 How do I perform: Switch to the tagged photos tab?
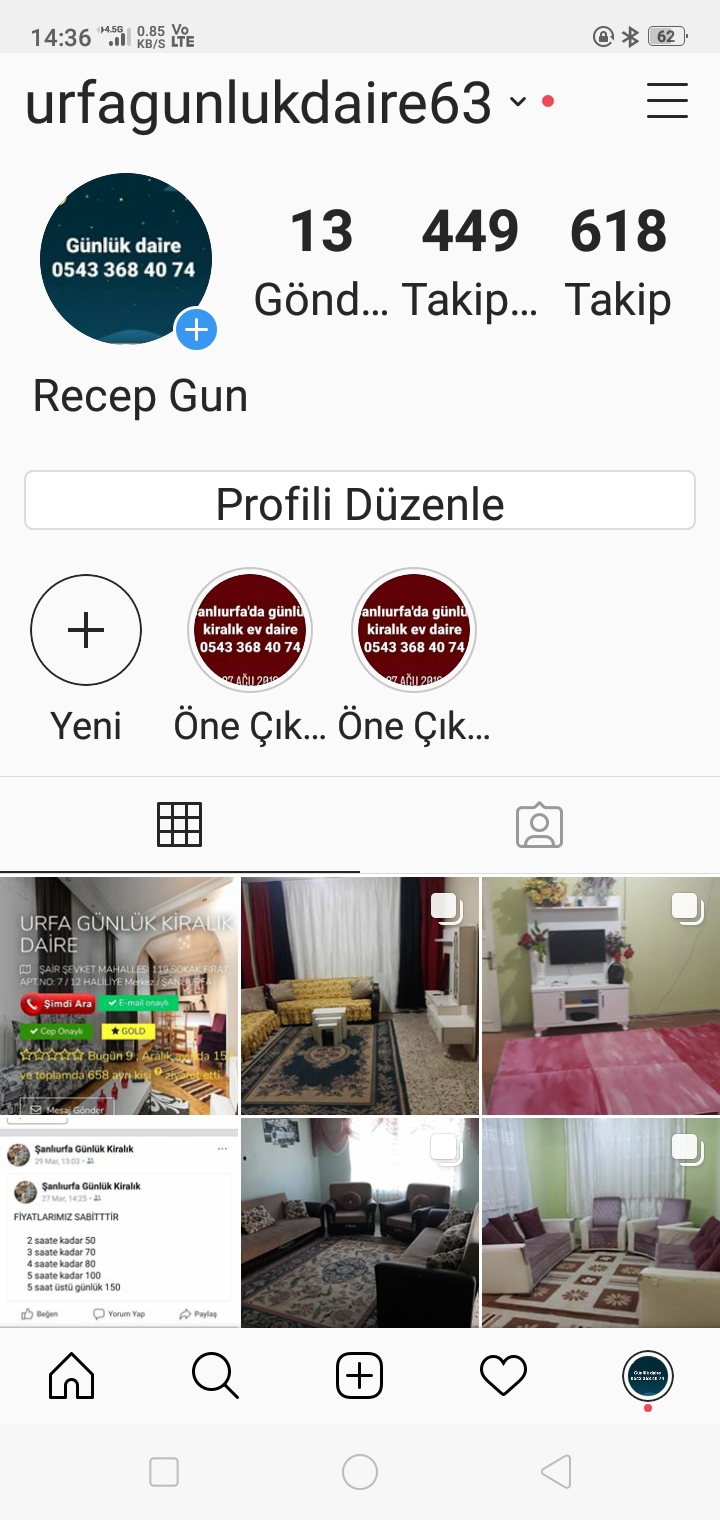click(540, 825)
